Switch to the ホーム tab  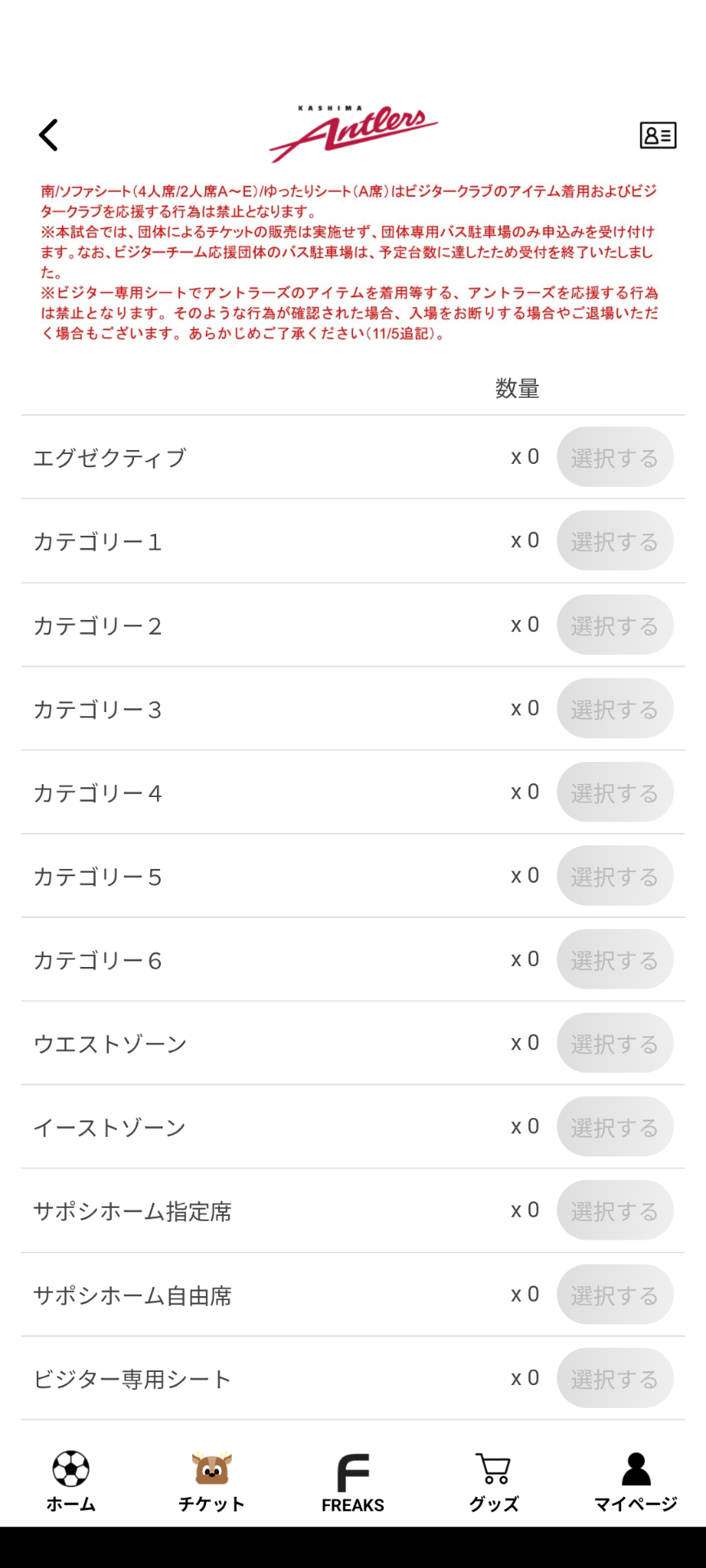pyautogui.click(x=71, y=1481)
